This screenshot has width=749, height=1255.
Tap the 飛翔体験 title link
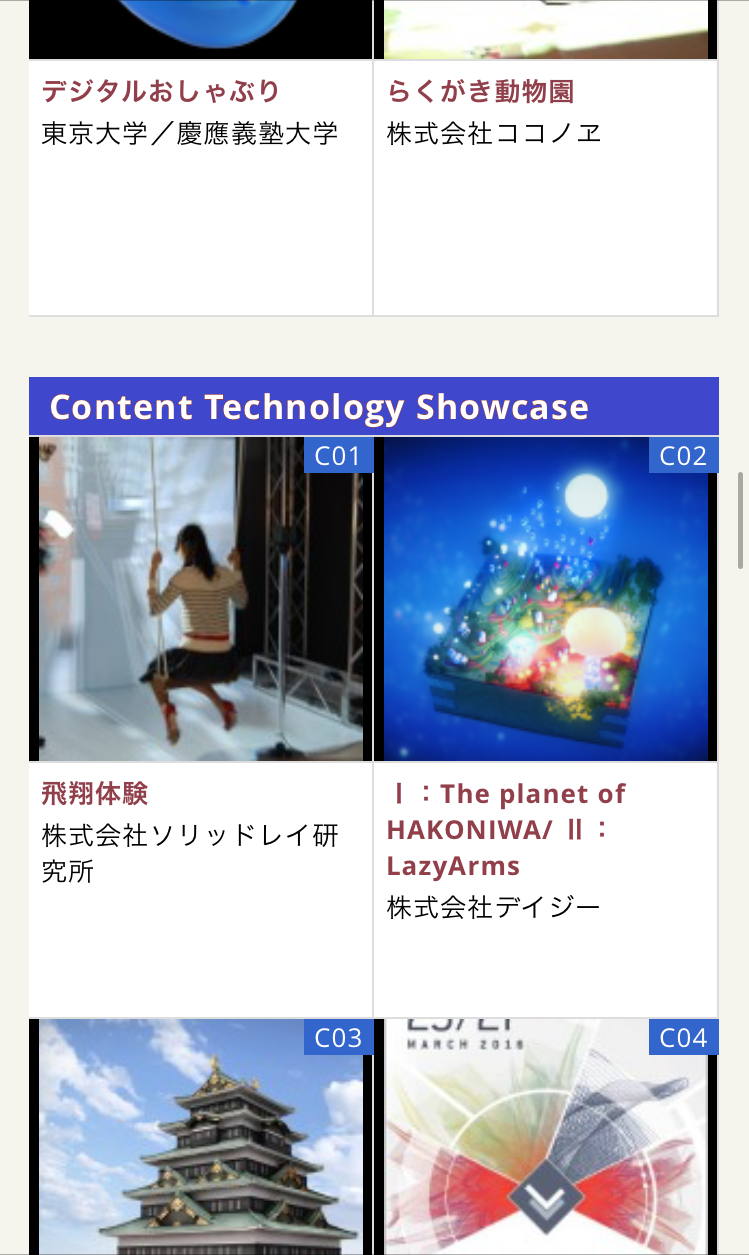pos(95,794)
